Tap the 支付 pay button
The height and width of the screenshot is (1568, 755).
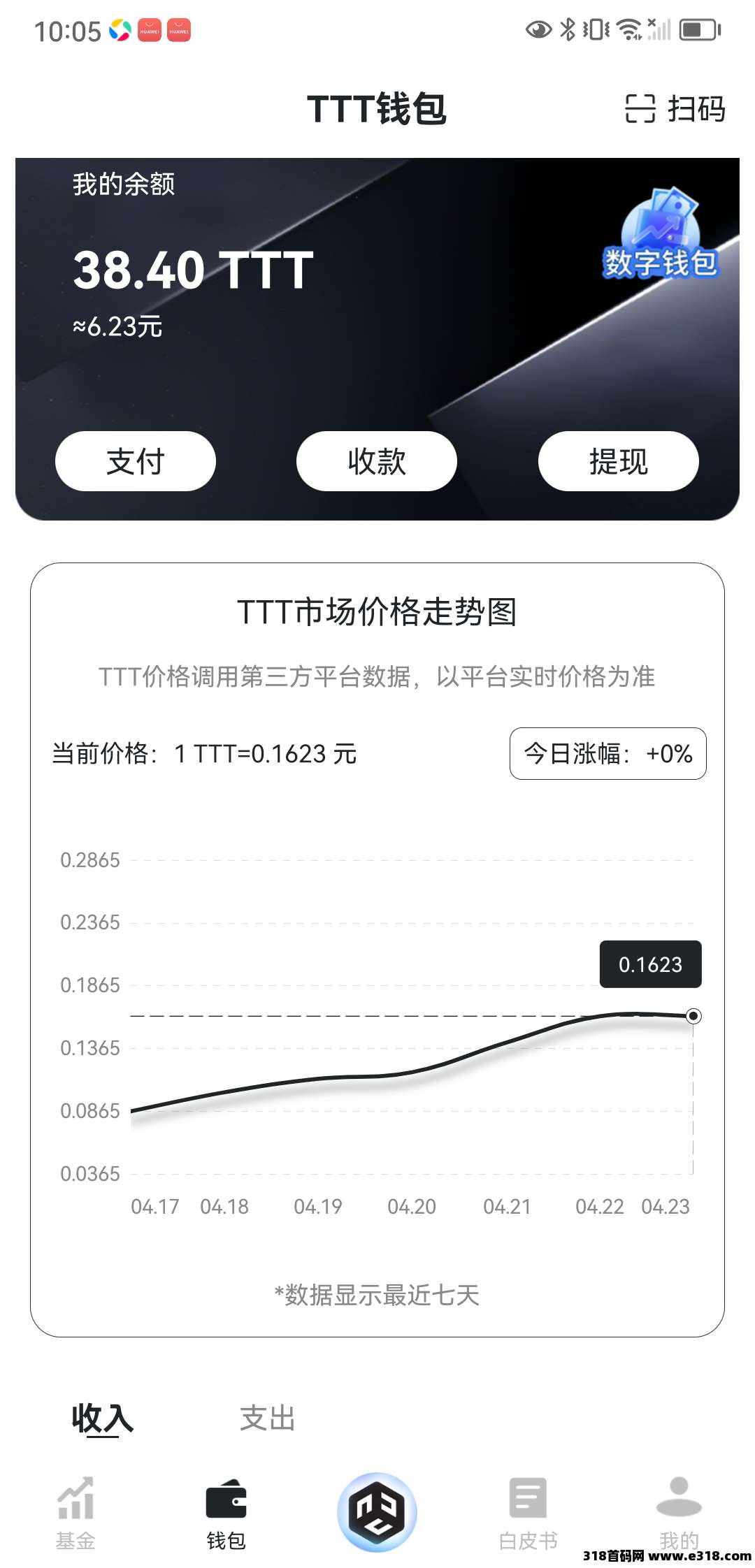point(136,461)
